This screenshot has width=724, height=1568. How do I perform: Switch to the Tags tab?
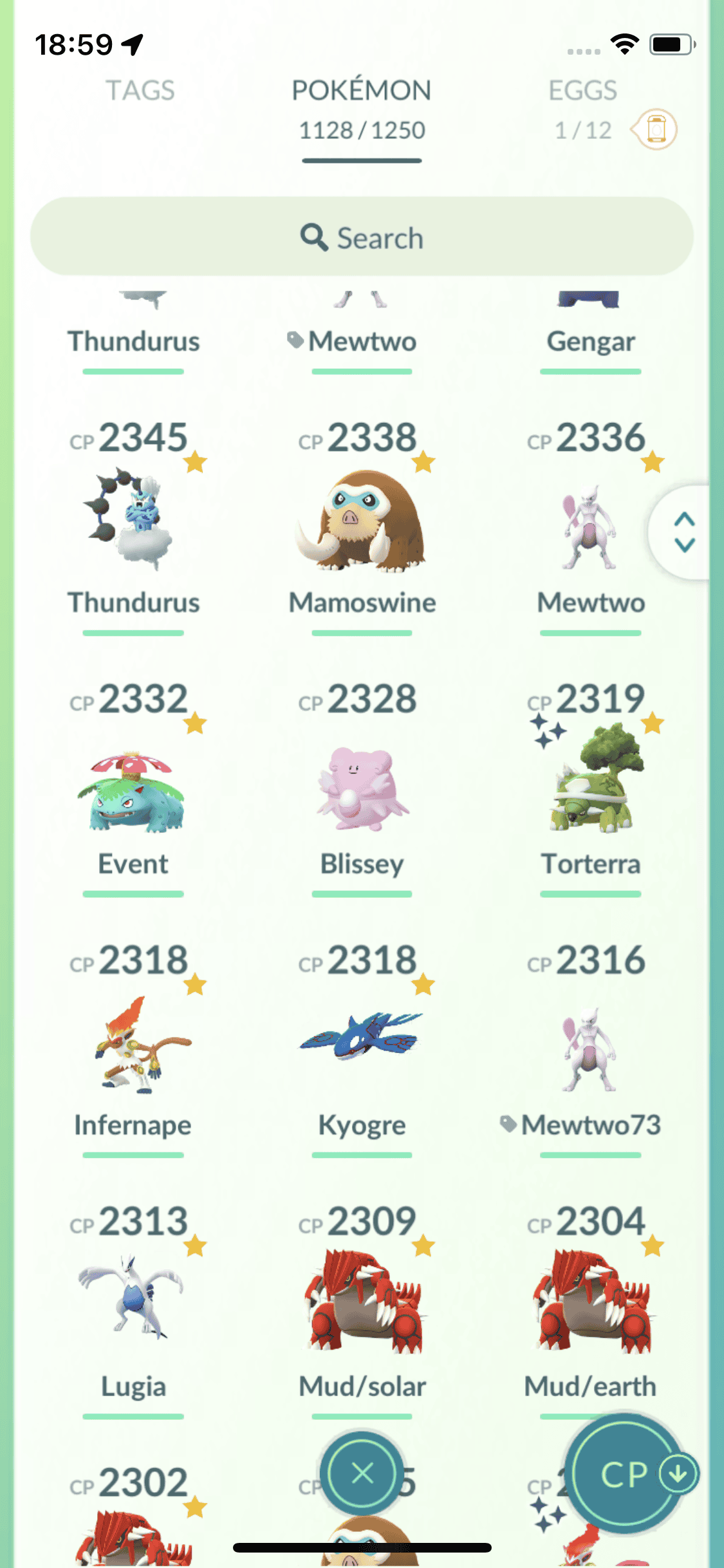pyautogui.click(x=140, y=91)
